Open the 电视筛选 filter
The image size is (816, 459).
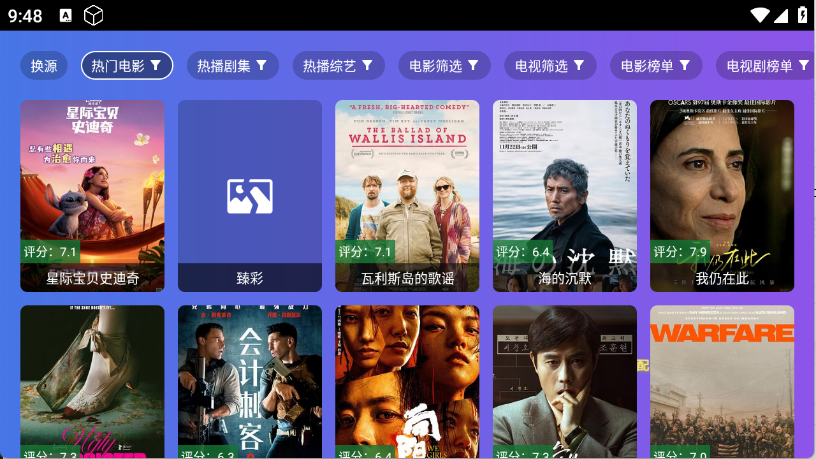pos(550,66)
